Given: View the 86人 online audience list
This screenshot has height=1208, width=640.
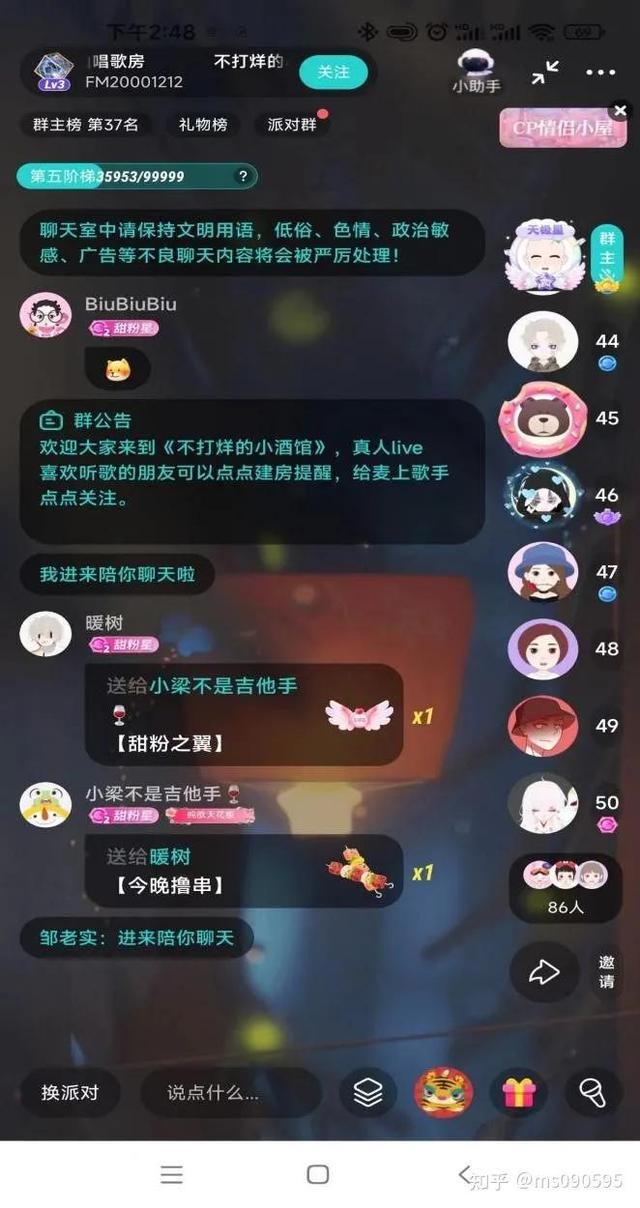Looking at the screenshot, I should pos(566,888).
